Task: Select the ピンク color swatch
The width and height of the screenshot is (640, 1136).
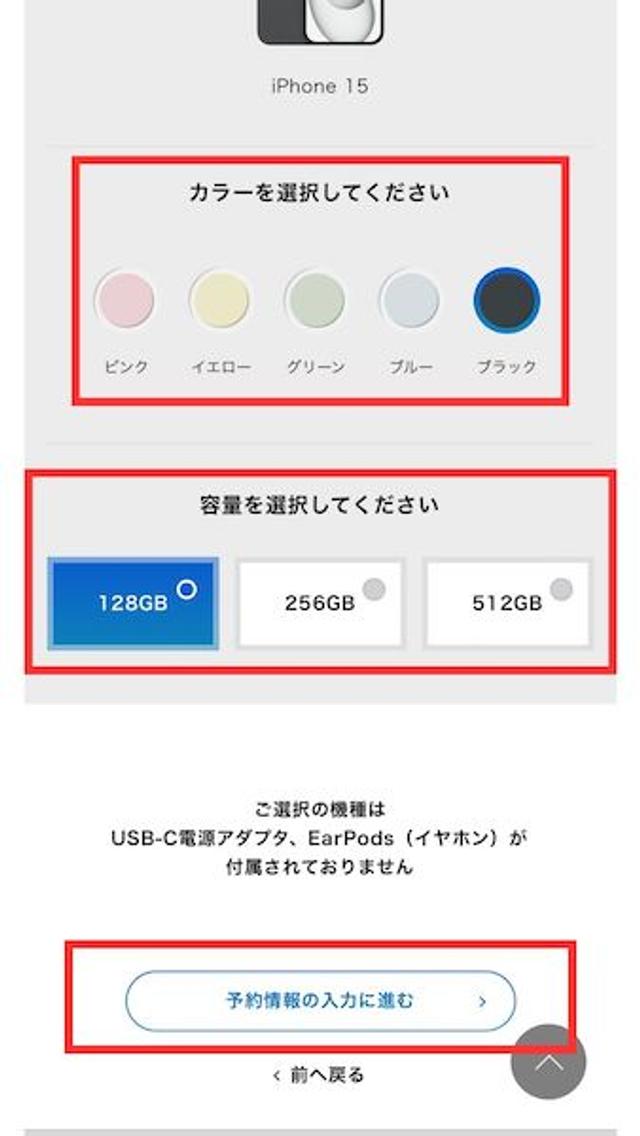Action: coord(125,299)
